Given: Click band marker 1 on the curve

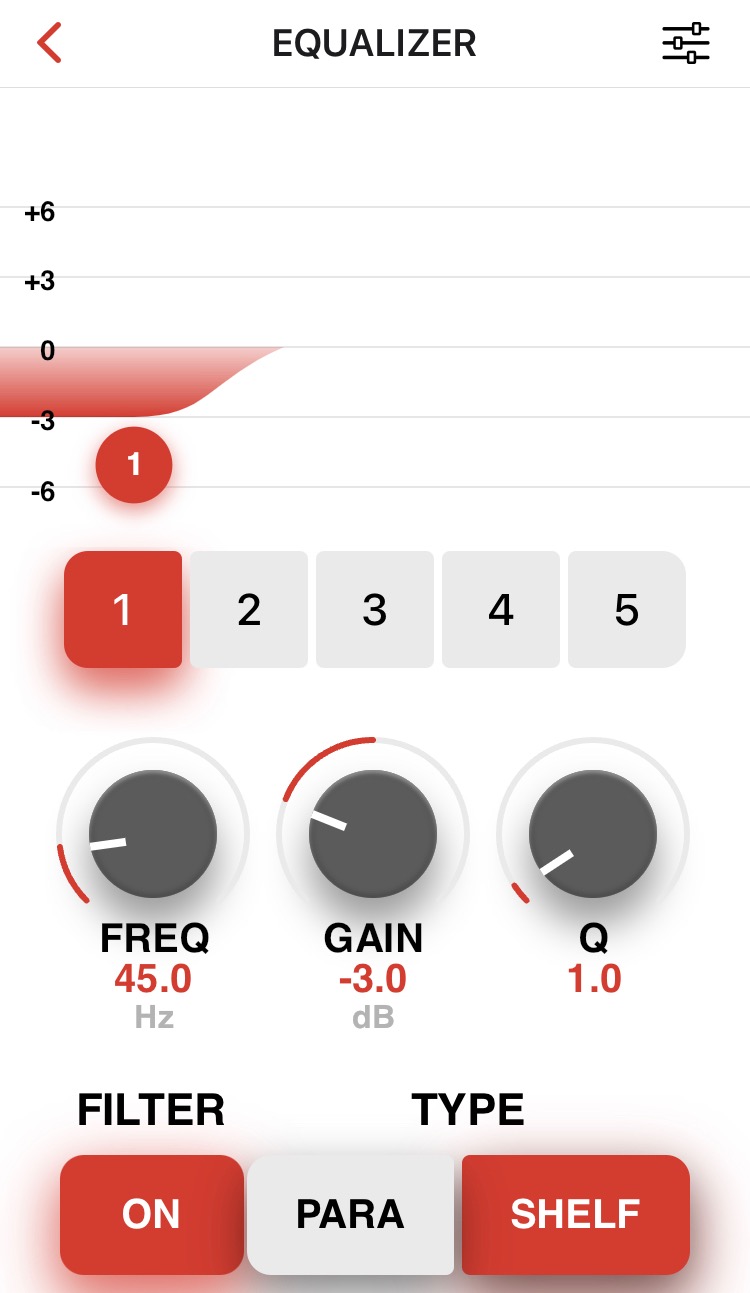Looking at the screenshot, I should coord(133,464).
